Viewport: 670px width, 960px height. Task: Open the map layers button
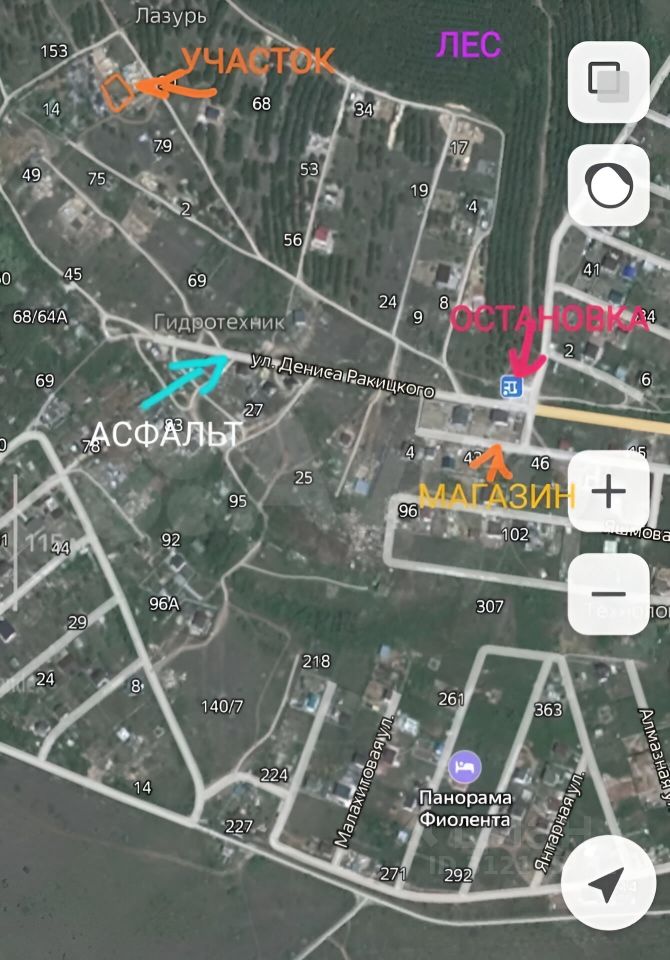[609, 81]
